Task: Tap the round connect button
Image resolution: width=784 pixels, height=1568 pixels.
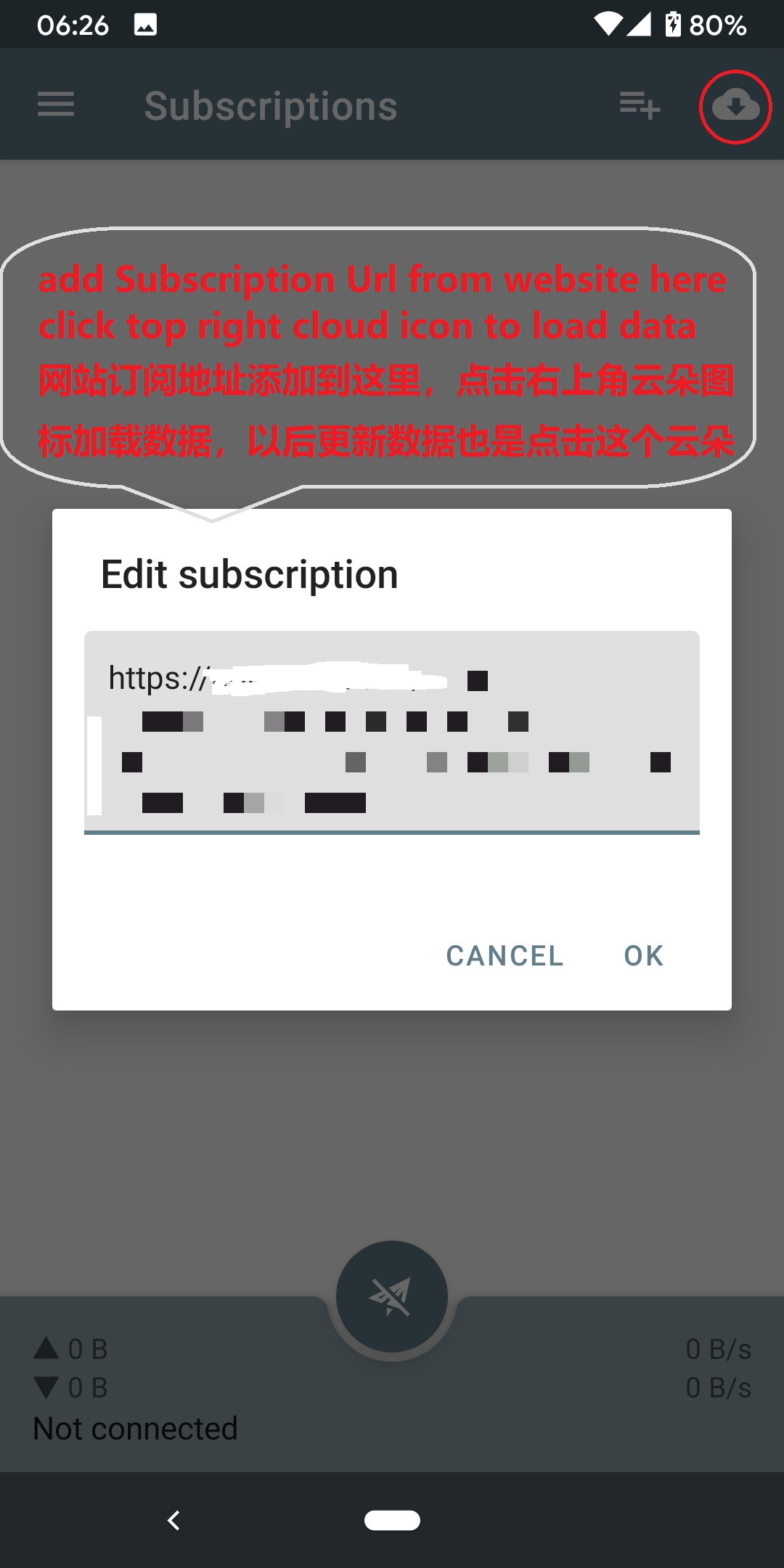Action: coord(392,1297)
